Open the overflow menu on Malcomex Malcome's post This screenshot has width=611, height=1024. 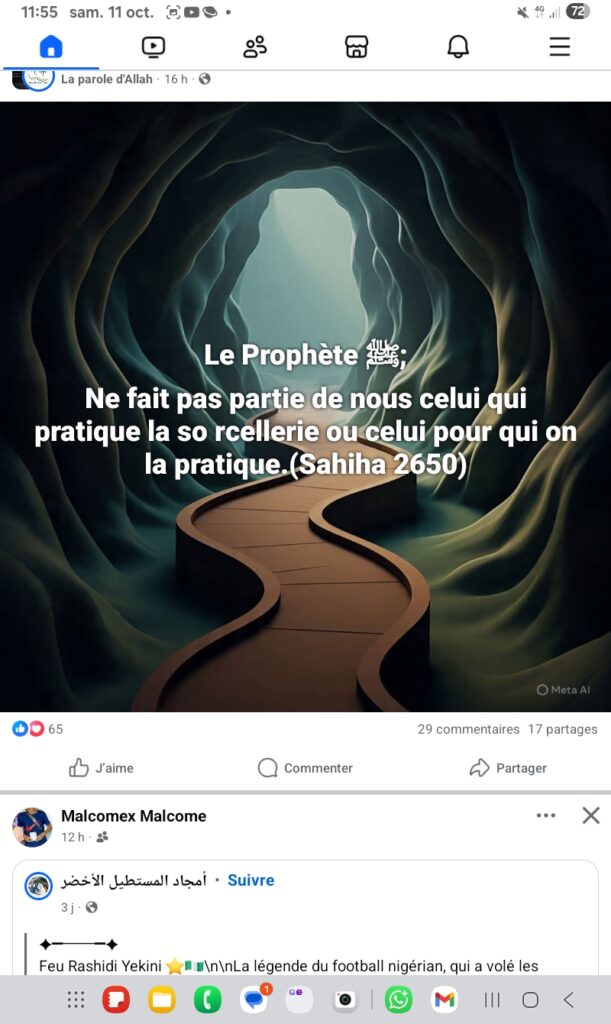point(546,816)
